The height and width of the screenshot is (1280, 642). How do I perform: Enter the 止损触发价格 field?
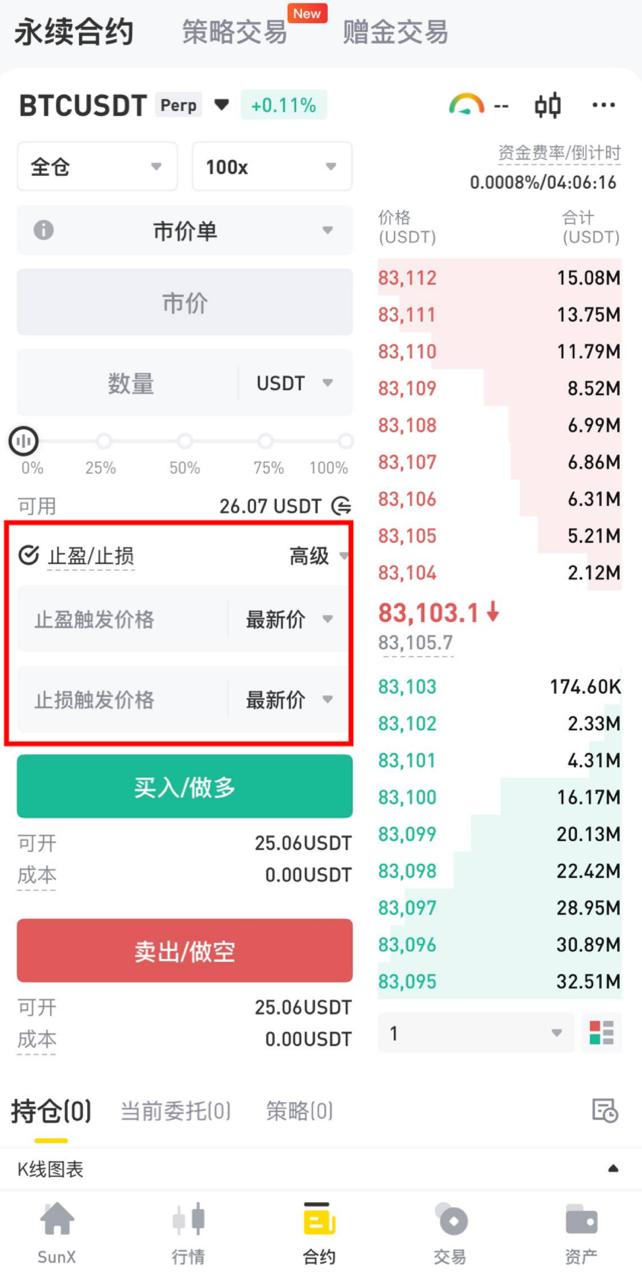(124, 699)
